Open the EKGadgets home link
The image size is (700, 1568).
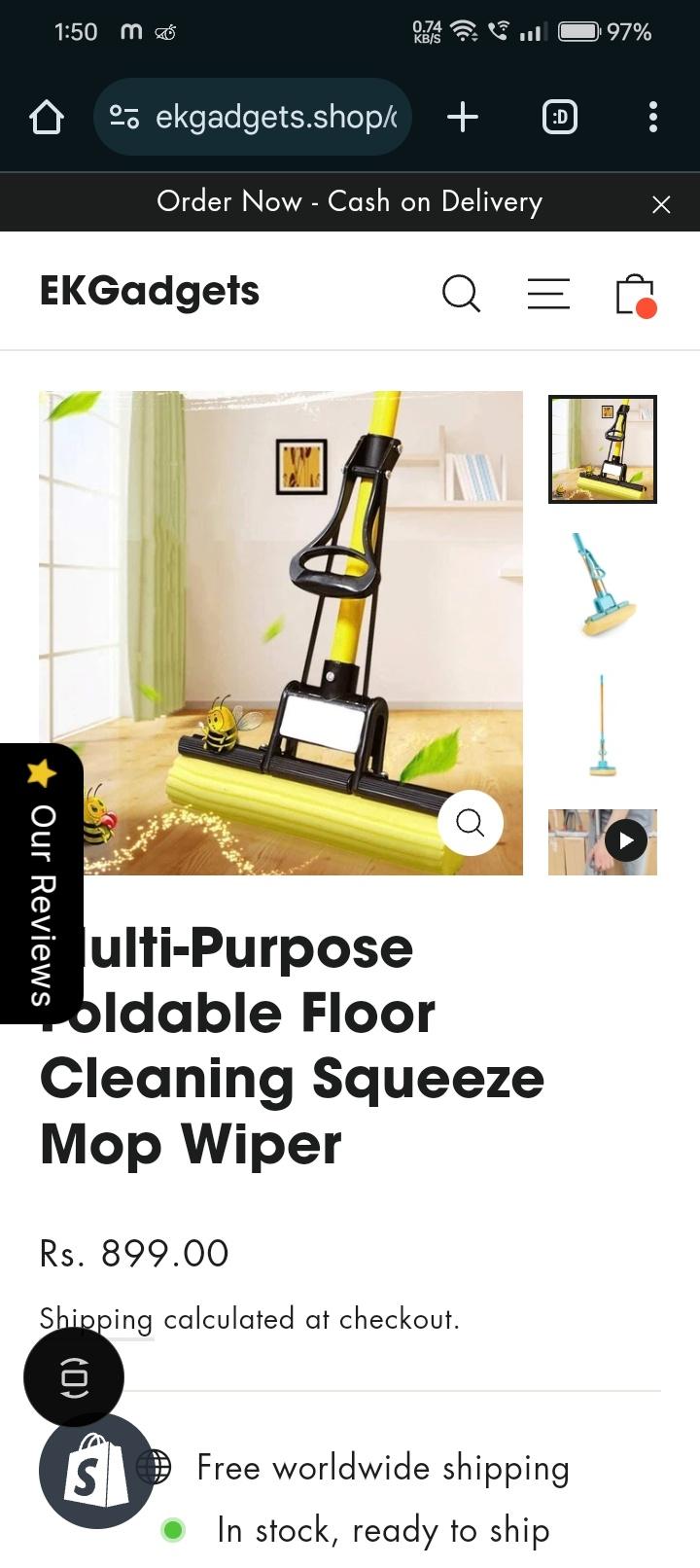pyautogui.click(x=150, y=291)
